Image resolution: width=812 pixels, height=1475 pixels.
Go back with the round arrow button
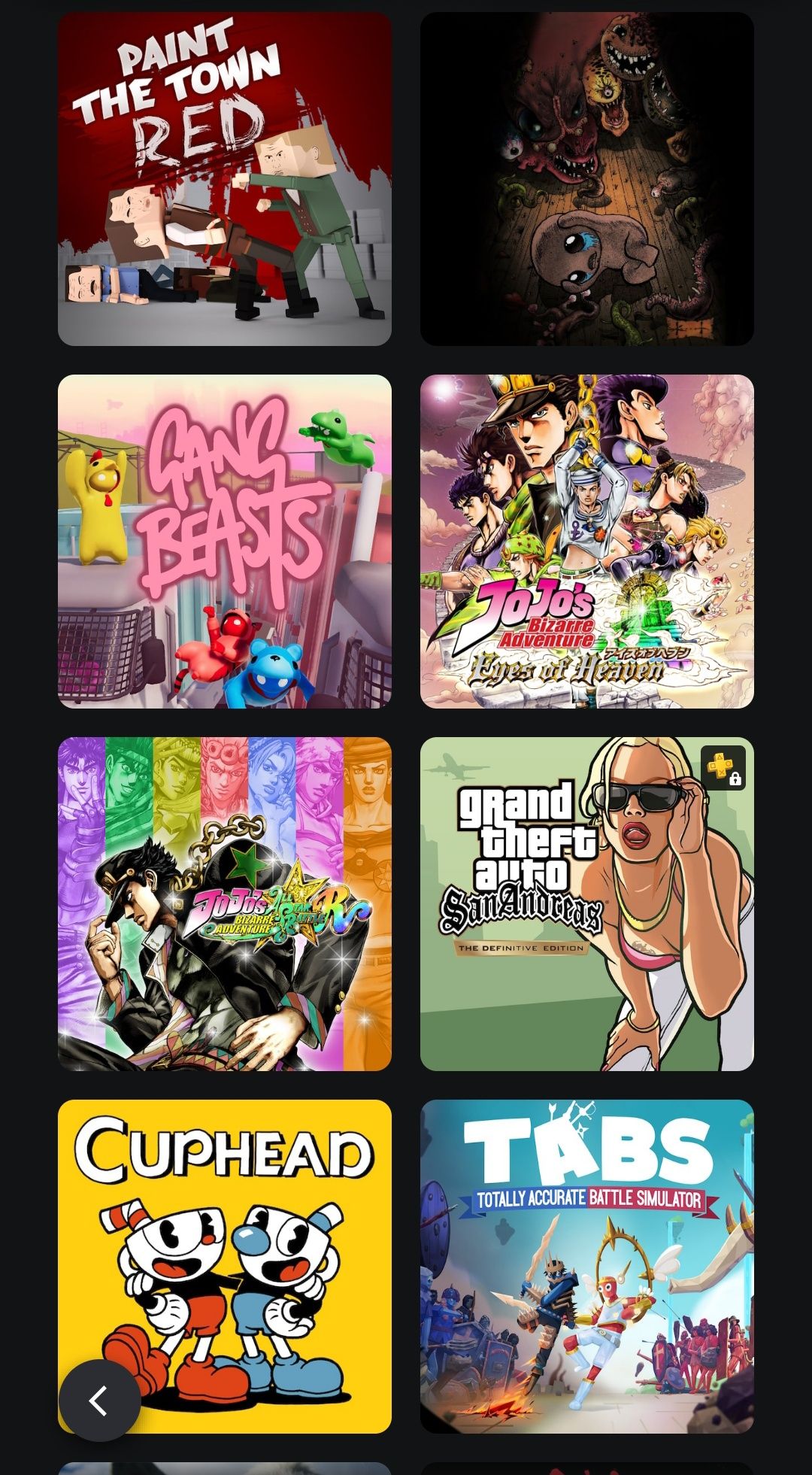point(99,1401)
